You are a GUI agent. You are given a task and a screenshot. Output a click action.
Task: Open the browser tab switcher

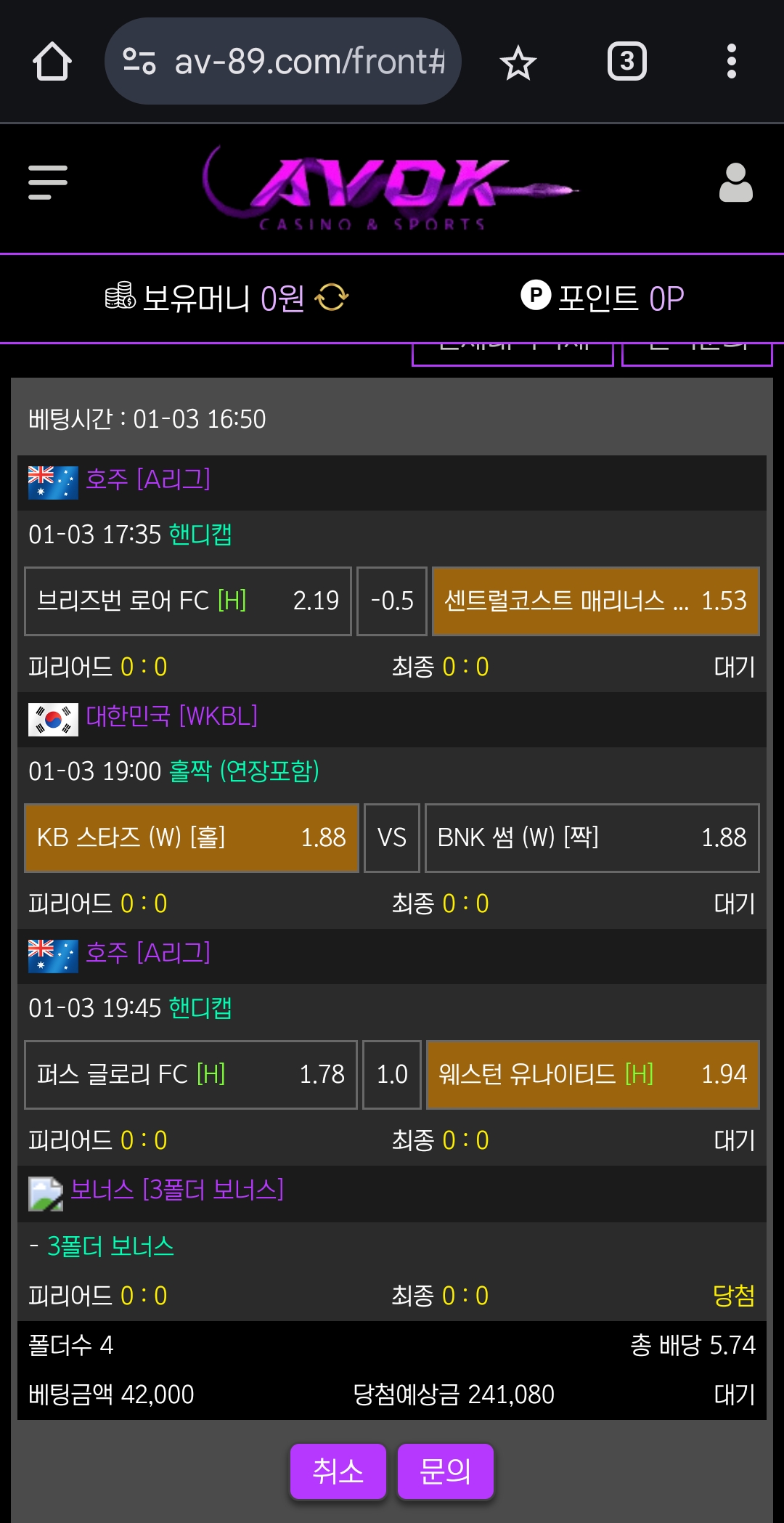click(626, 62)
